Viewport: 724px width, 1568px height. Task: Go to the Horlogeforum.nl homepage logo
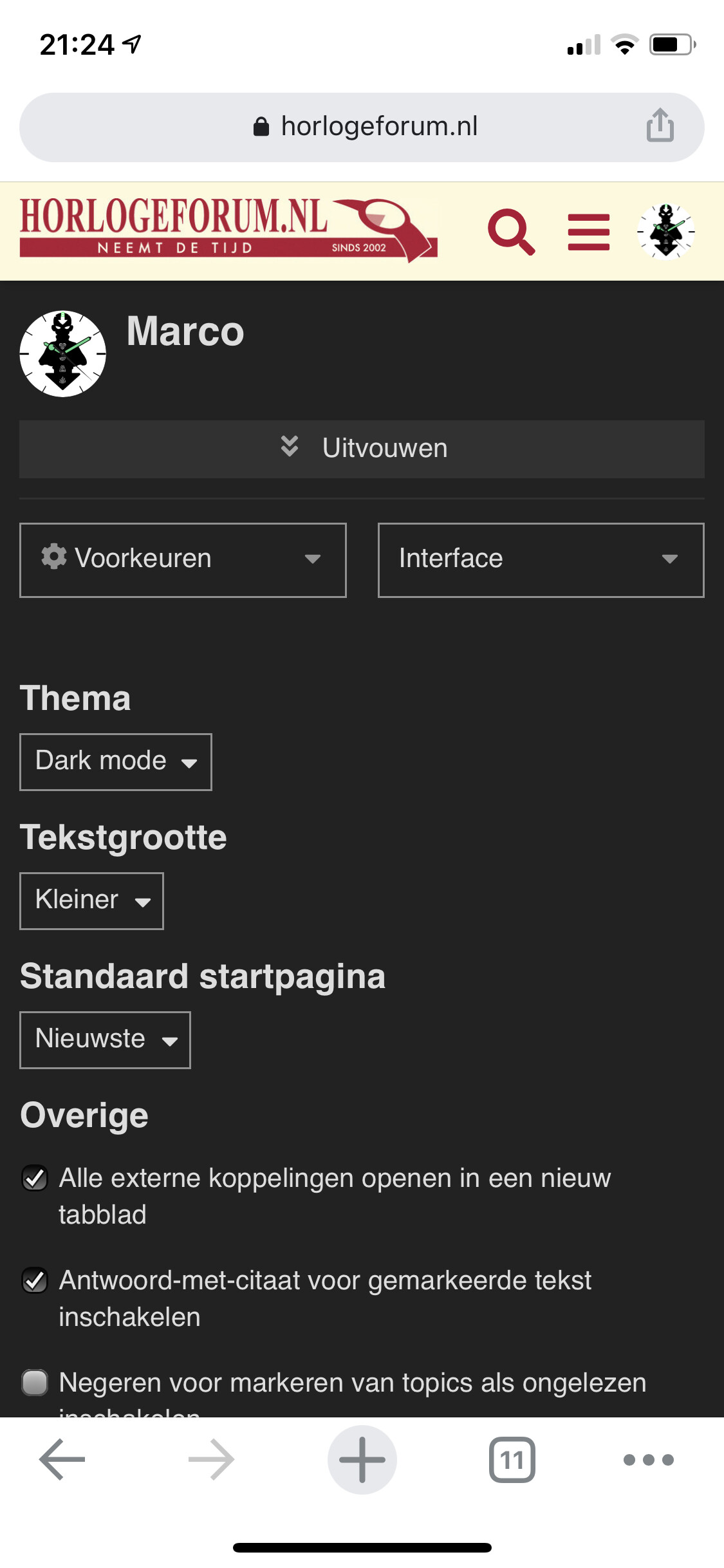click(228, 230)
